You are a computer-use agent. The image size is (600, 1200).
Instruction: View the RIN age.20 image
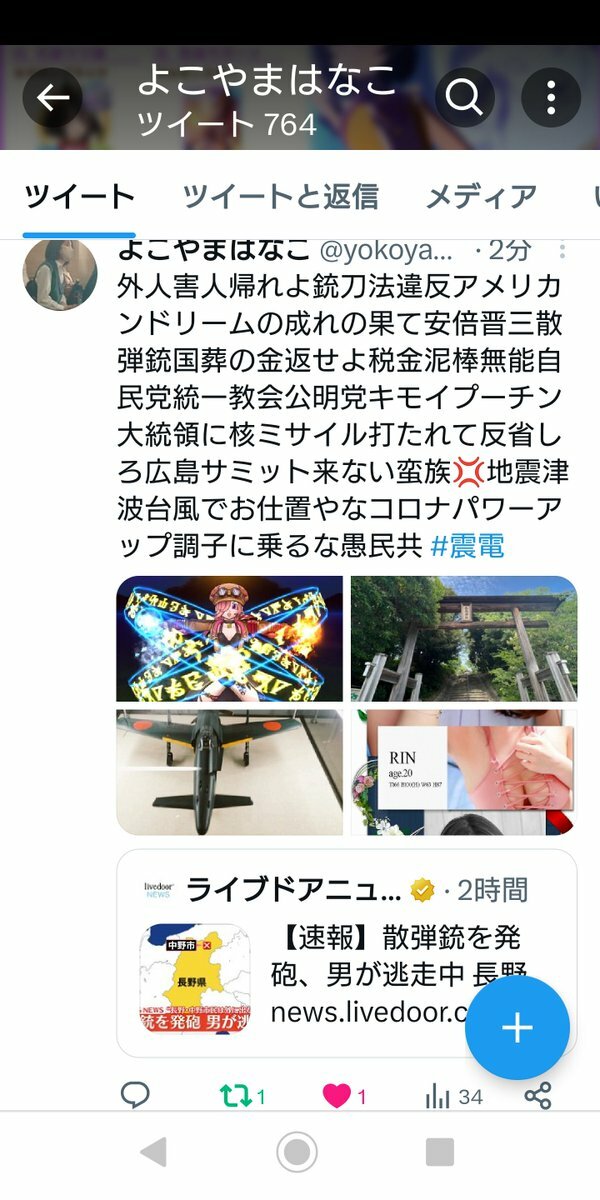point(463,772)
